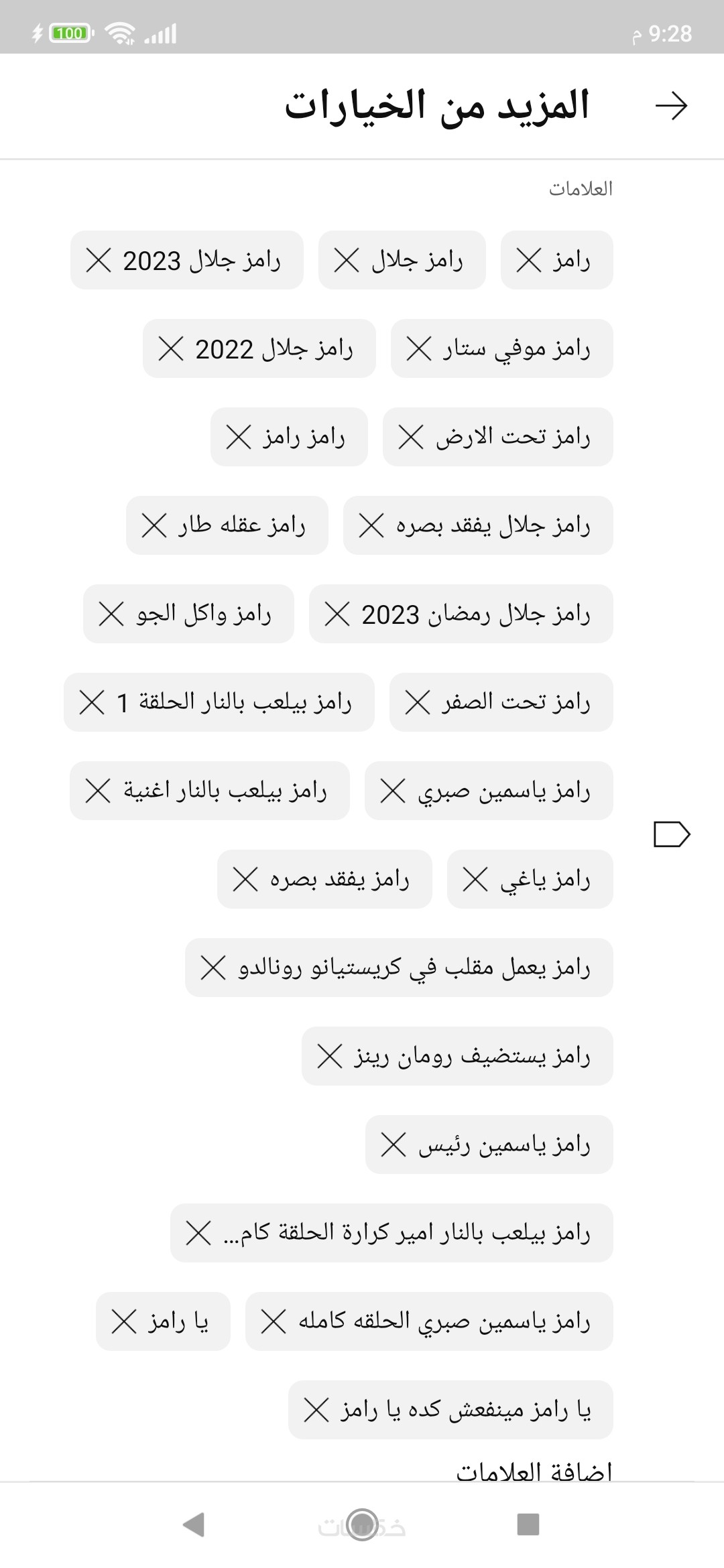Remove the tag رامز يعمل مقلب في كريستيانو رونالدو

coord(213,968)
